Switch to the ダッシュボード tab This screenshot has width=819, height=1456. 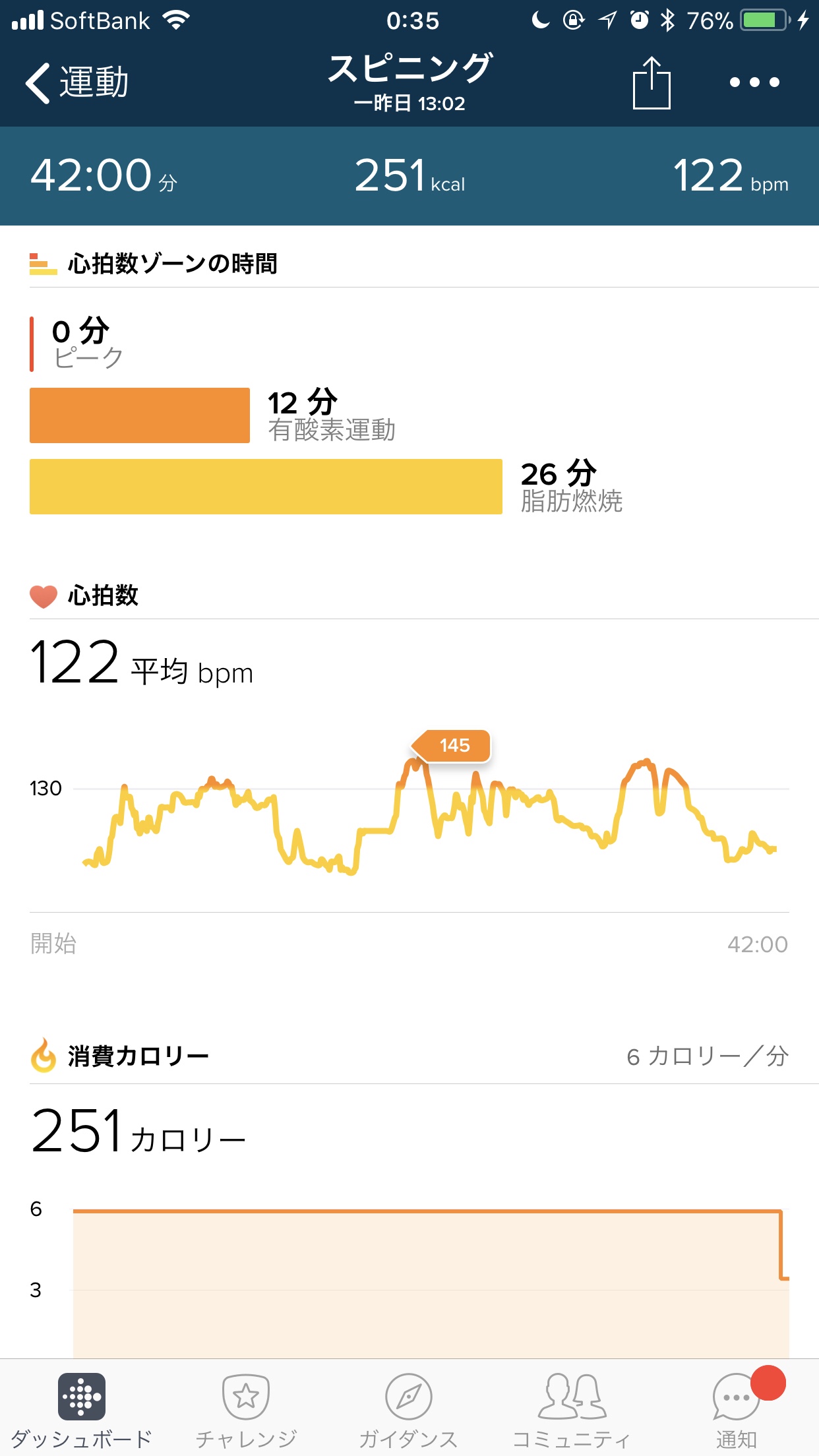point(81,1409)
